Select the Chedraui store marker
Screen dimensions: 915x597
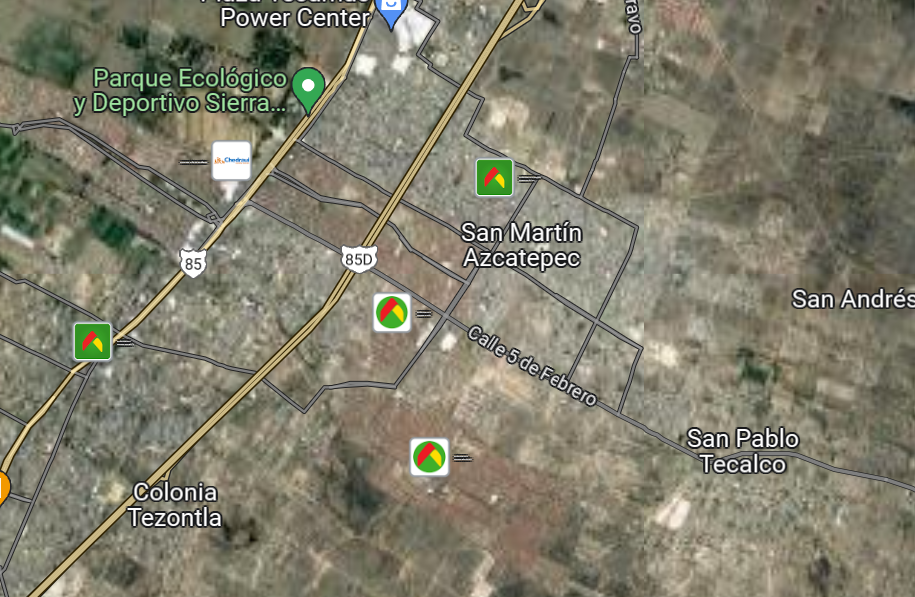231,160
